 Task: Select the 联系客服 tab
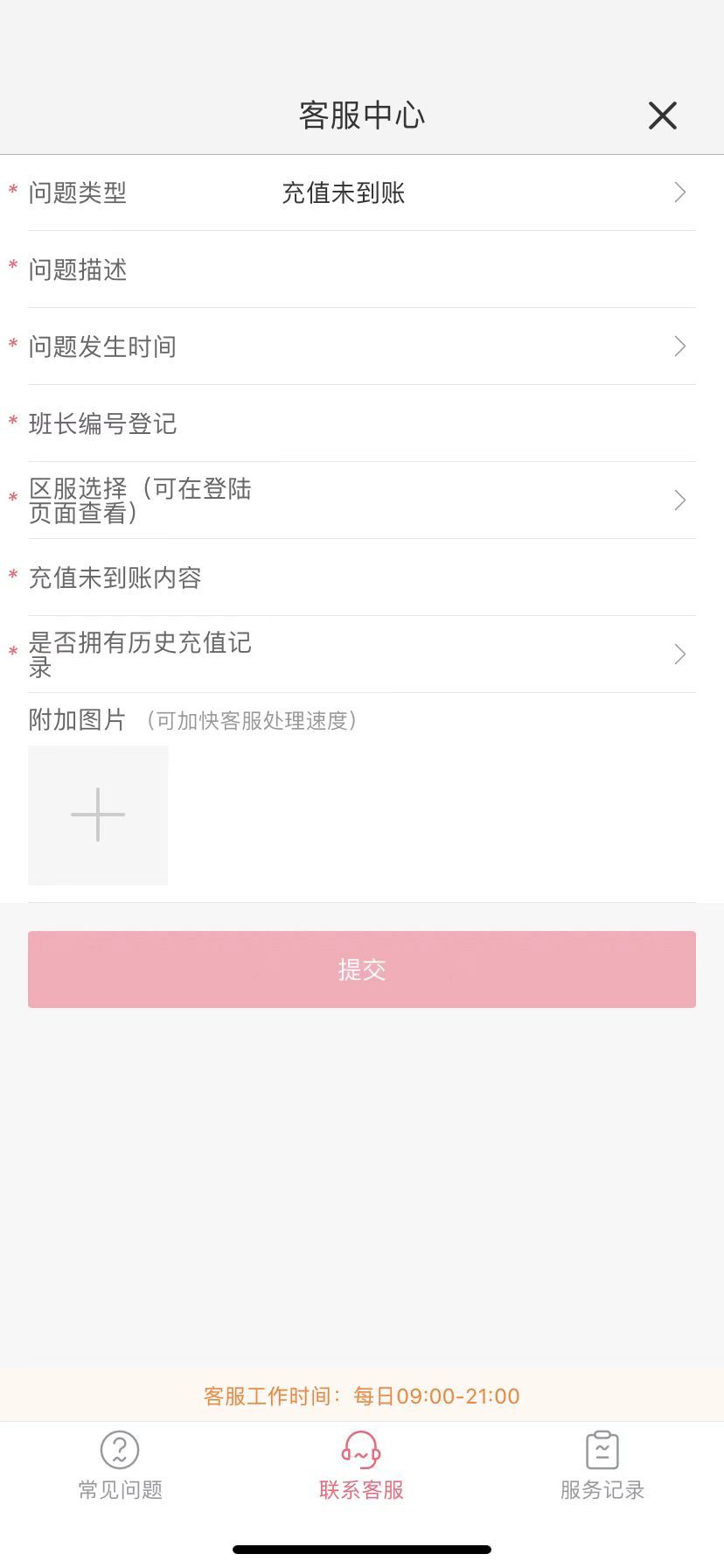click(361, 1467)
